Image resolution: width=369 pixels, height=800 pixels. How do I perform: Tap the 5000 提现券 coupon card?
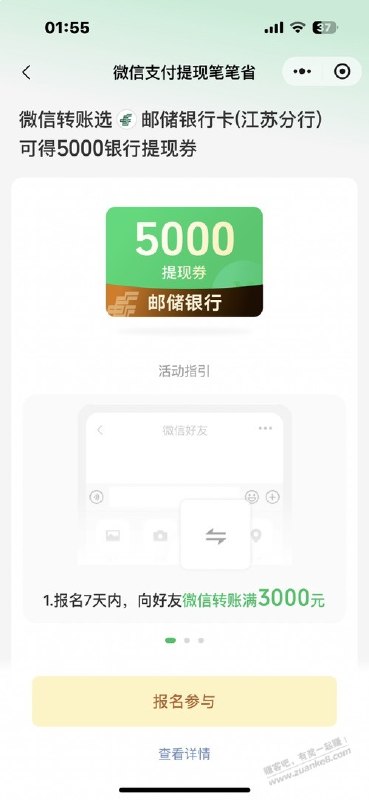pos(184,262)
